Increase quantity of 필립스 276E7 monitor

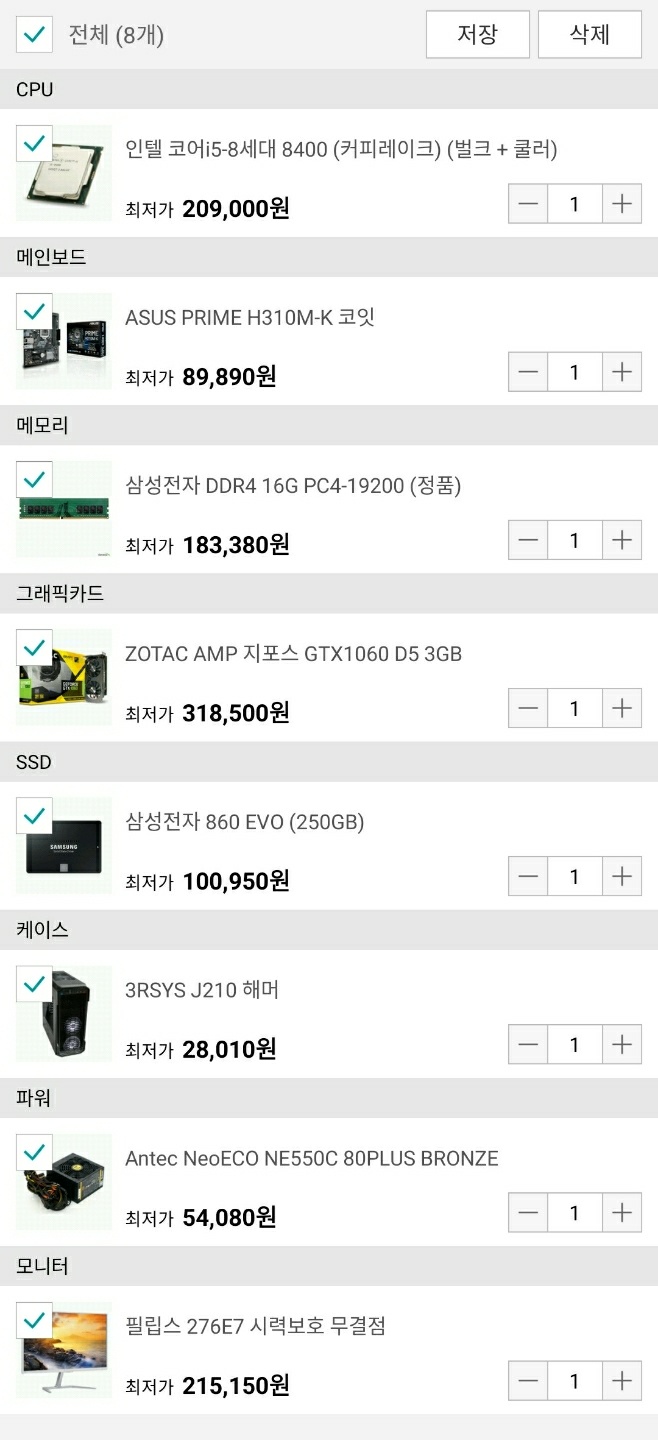click(622, 1381)
